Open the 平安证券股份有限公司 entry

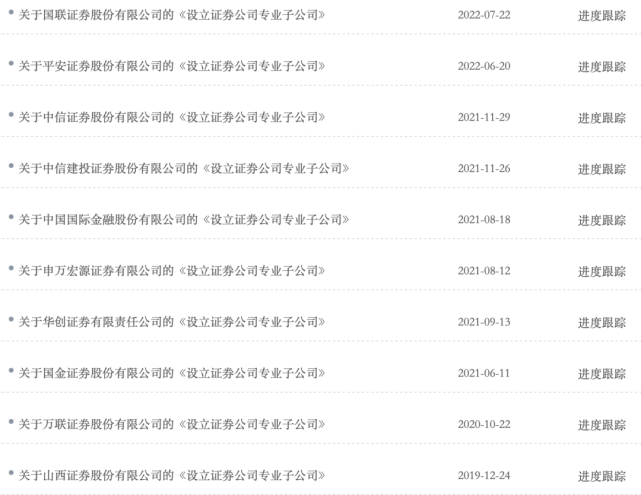click(x=172, y=66)
